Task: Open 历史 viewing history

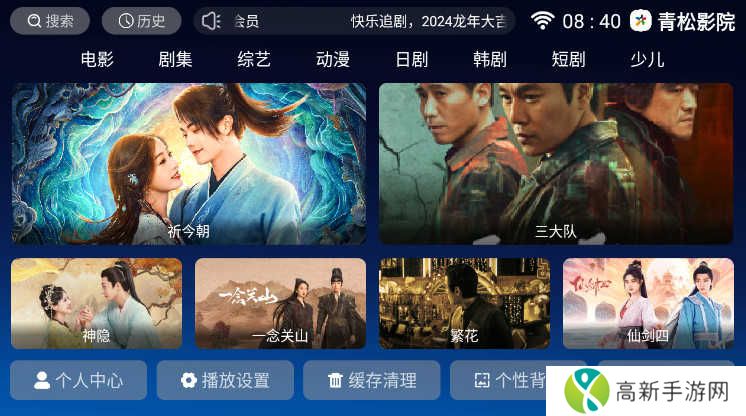Action: pos(141,21)
